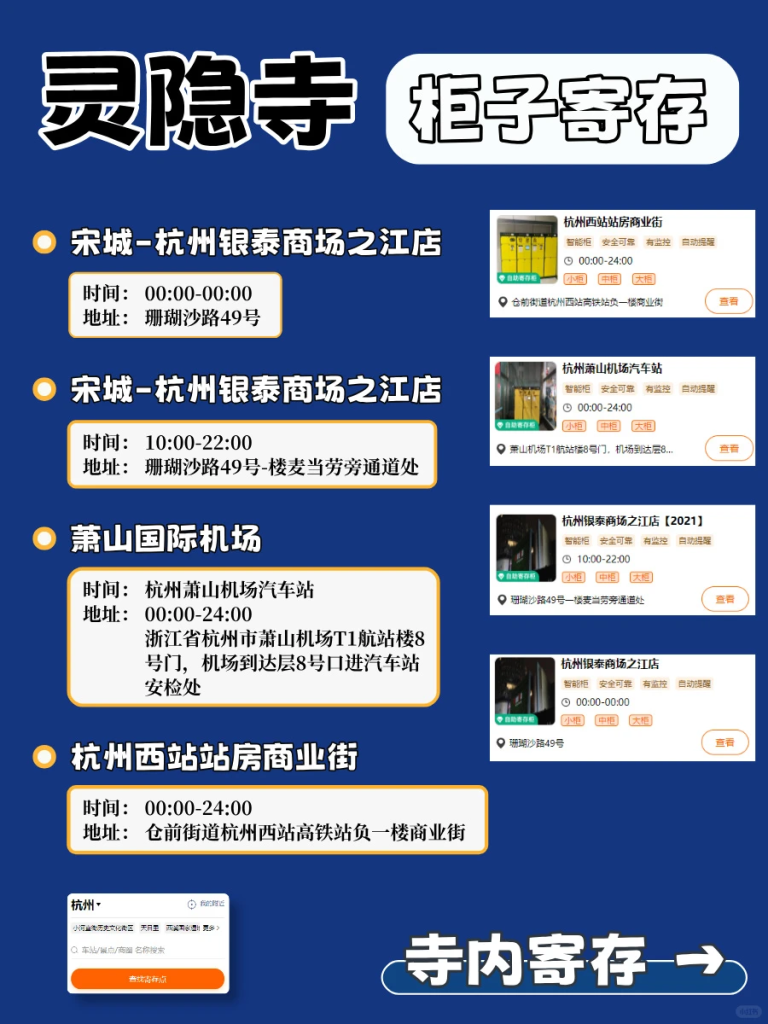Click the location pin on 杭州西站站房商业街 card
Screen dimensions: 768x1024
coord(501,302)
